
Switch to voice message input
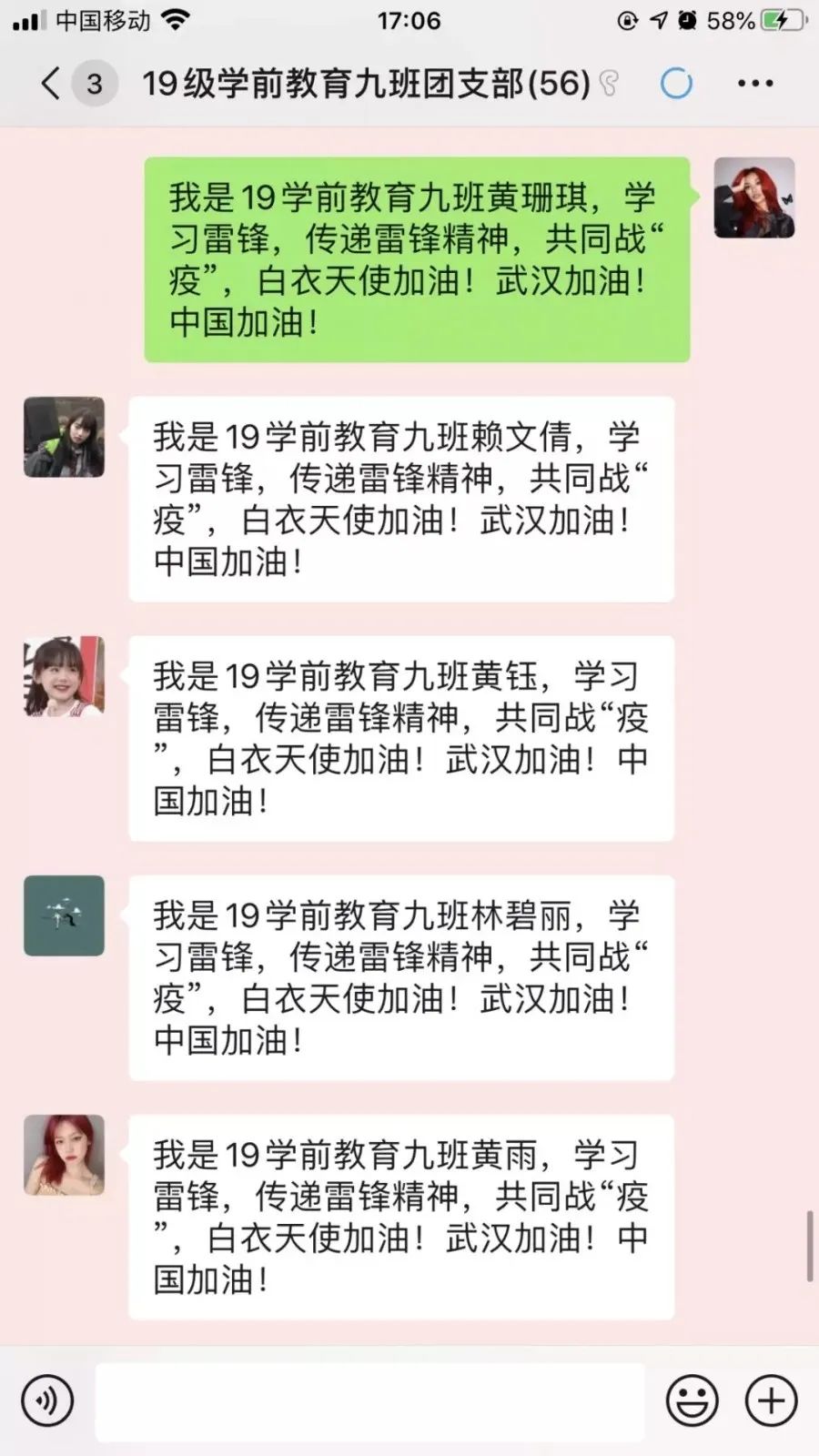tap(47, 1400)
